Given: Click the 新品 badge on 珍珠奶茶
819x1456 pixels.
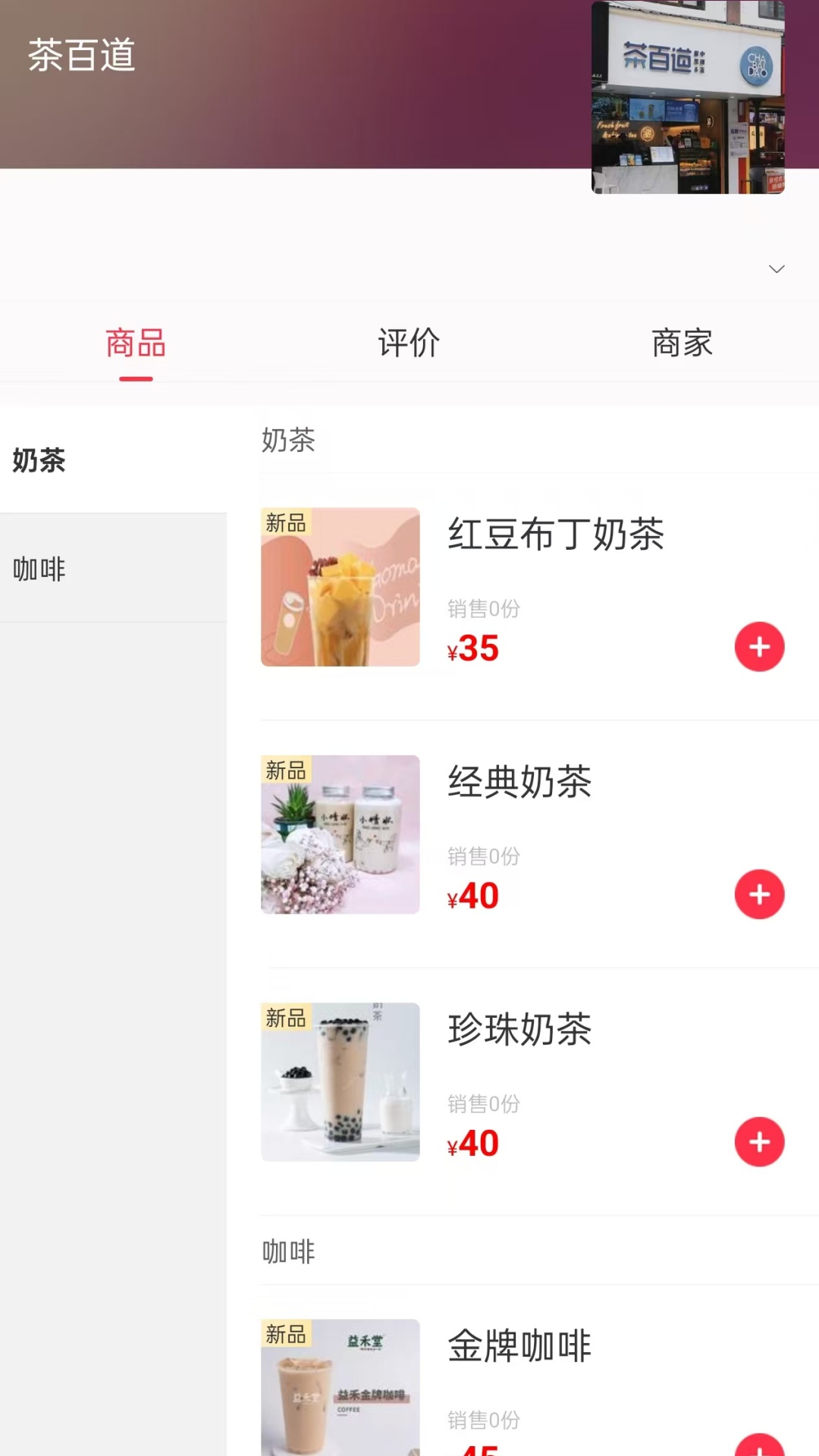Looking at the screenshot, I should click(286, 1019).
